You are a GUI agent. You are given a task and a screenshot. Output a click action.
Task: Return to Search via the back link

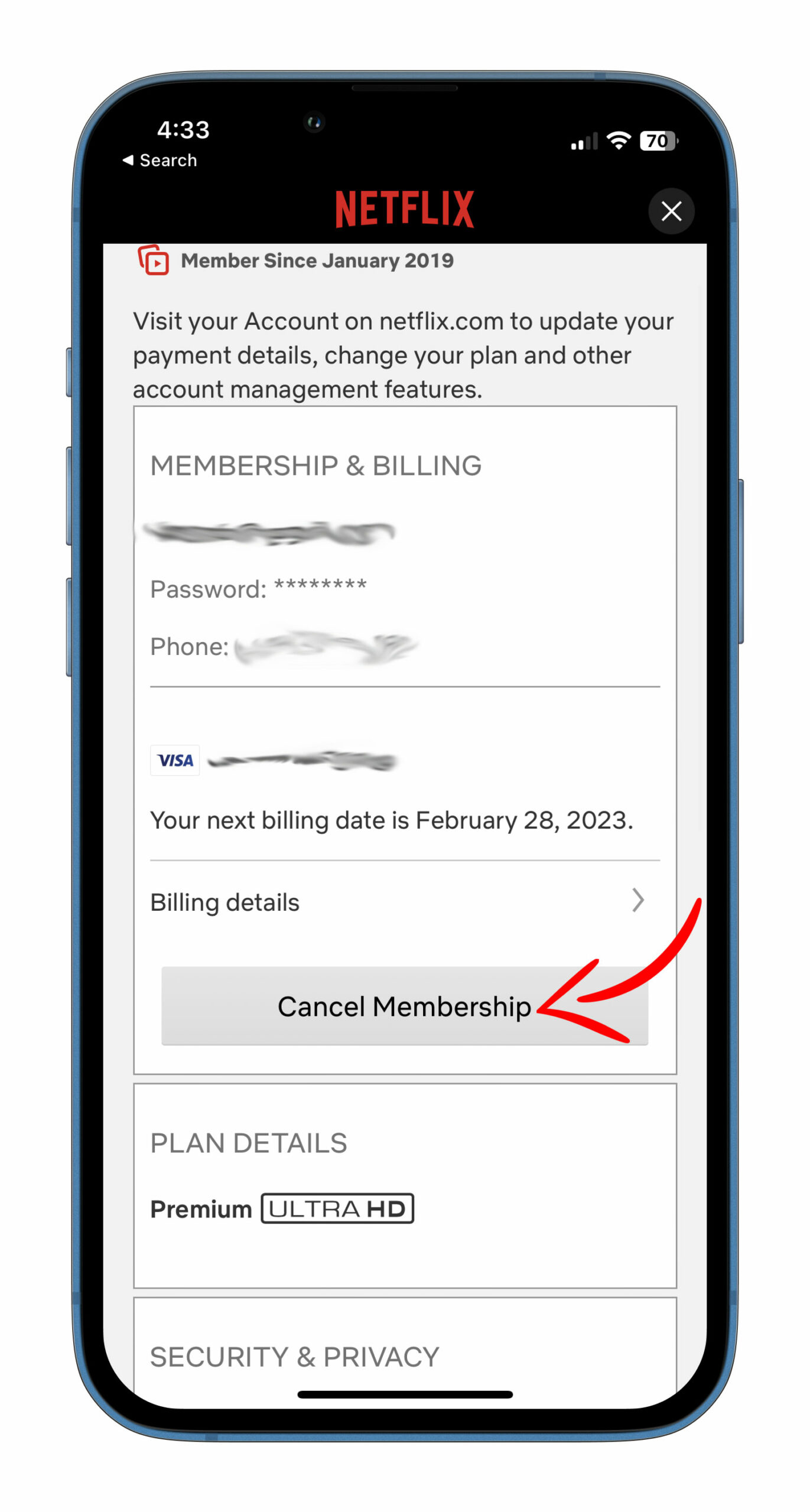point(160,160)
